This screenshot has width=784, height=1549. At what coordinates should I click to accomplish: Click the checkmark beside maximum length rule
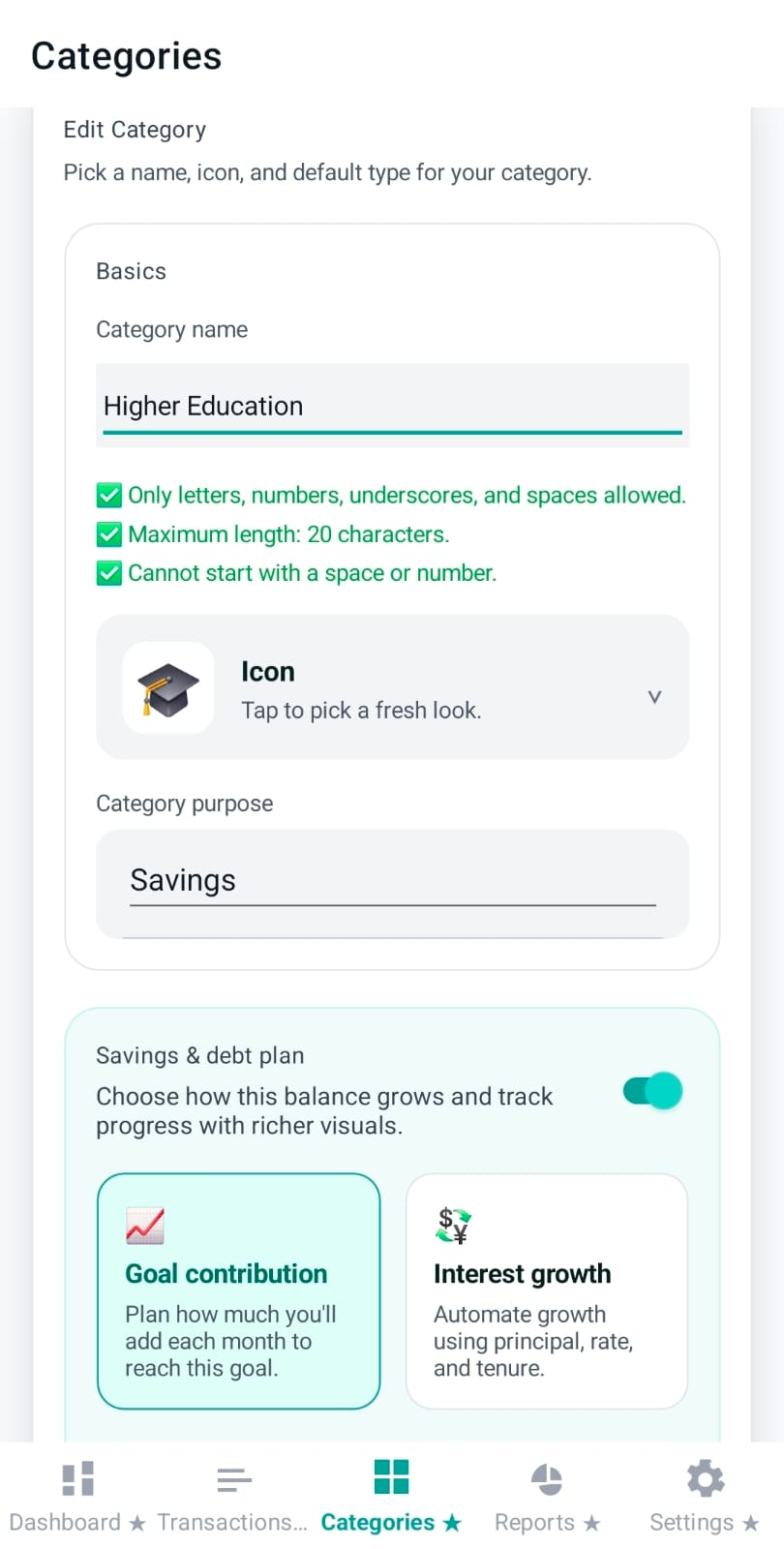pyautogui.click(x=108, y=533)
